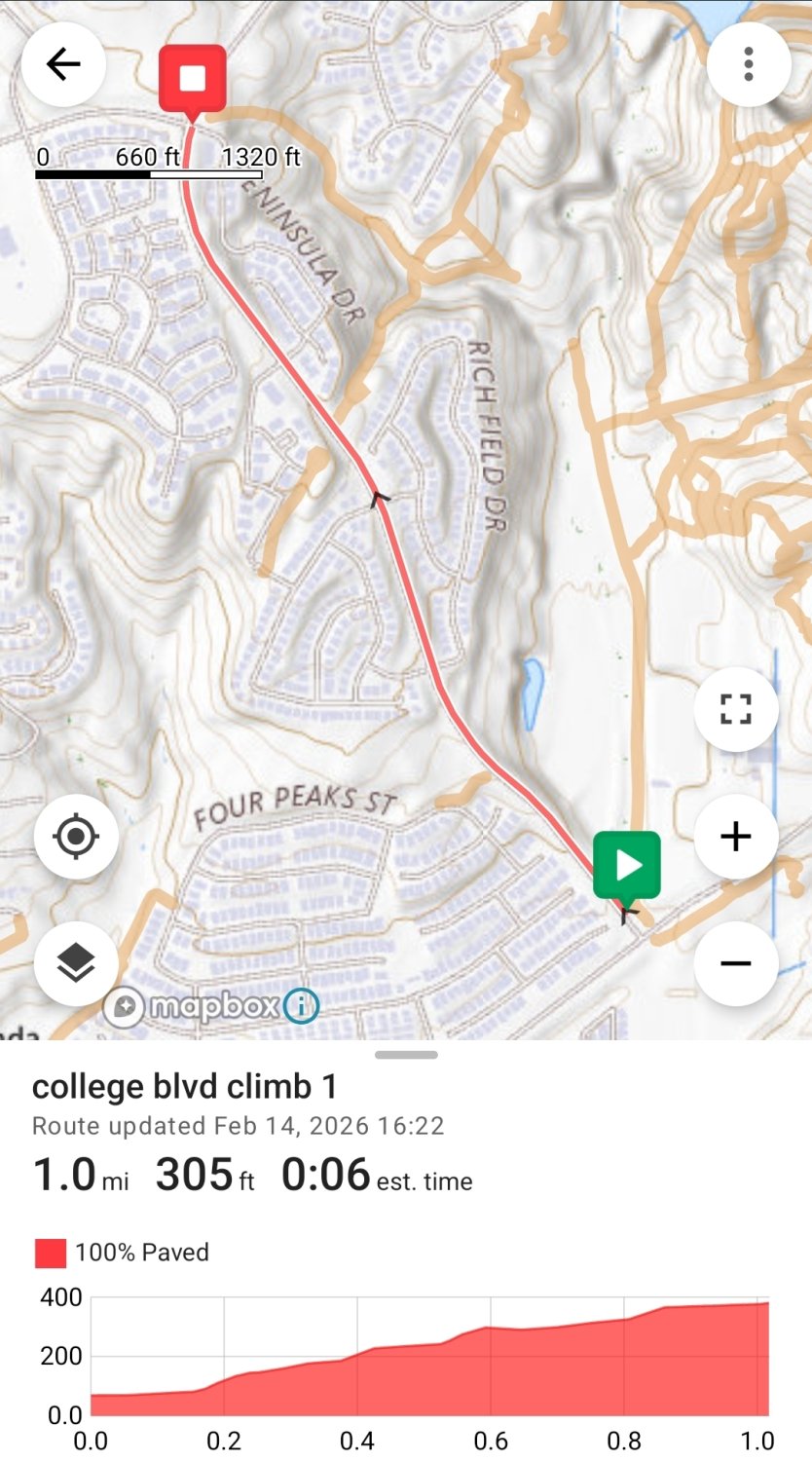Center map on current location
The height and width of the screenshot is (1461, 812).
click(76, 837)
